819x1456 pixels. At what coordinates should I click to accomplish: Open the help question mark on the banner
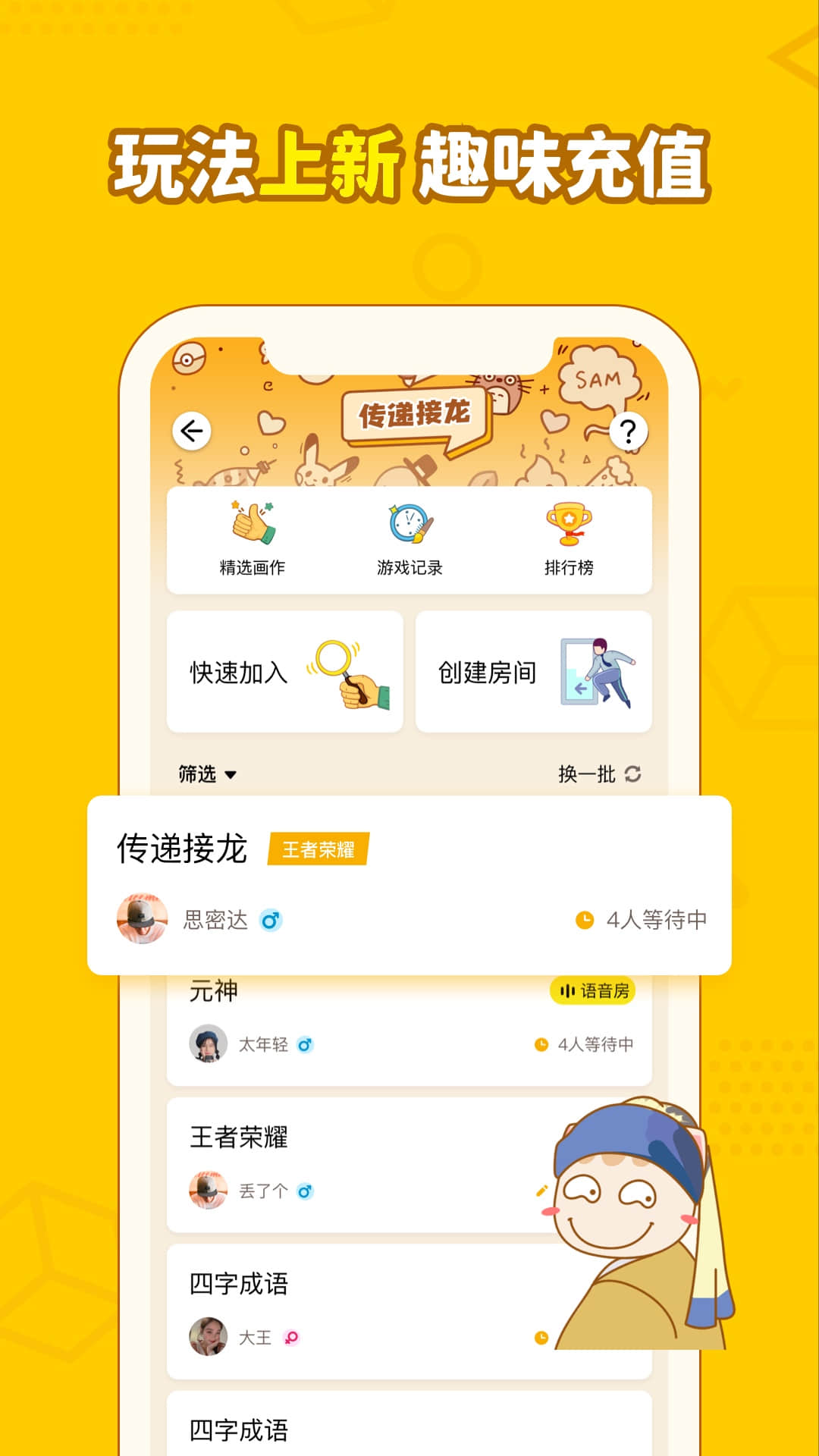[x=628, y=429]
